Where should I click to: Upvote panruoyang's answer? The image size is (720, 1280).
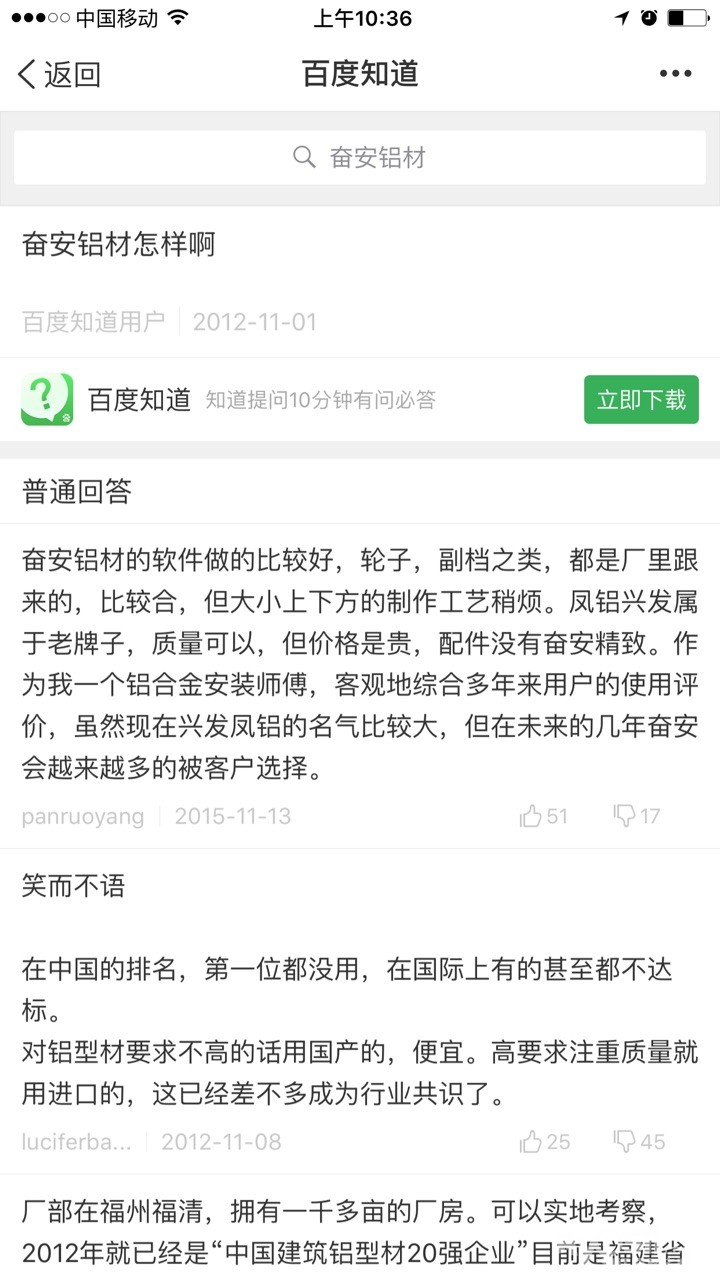543,816
